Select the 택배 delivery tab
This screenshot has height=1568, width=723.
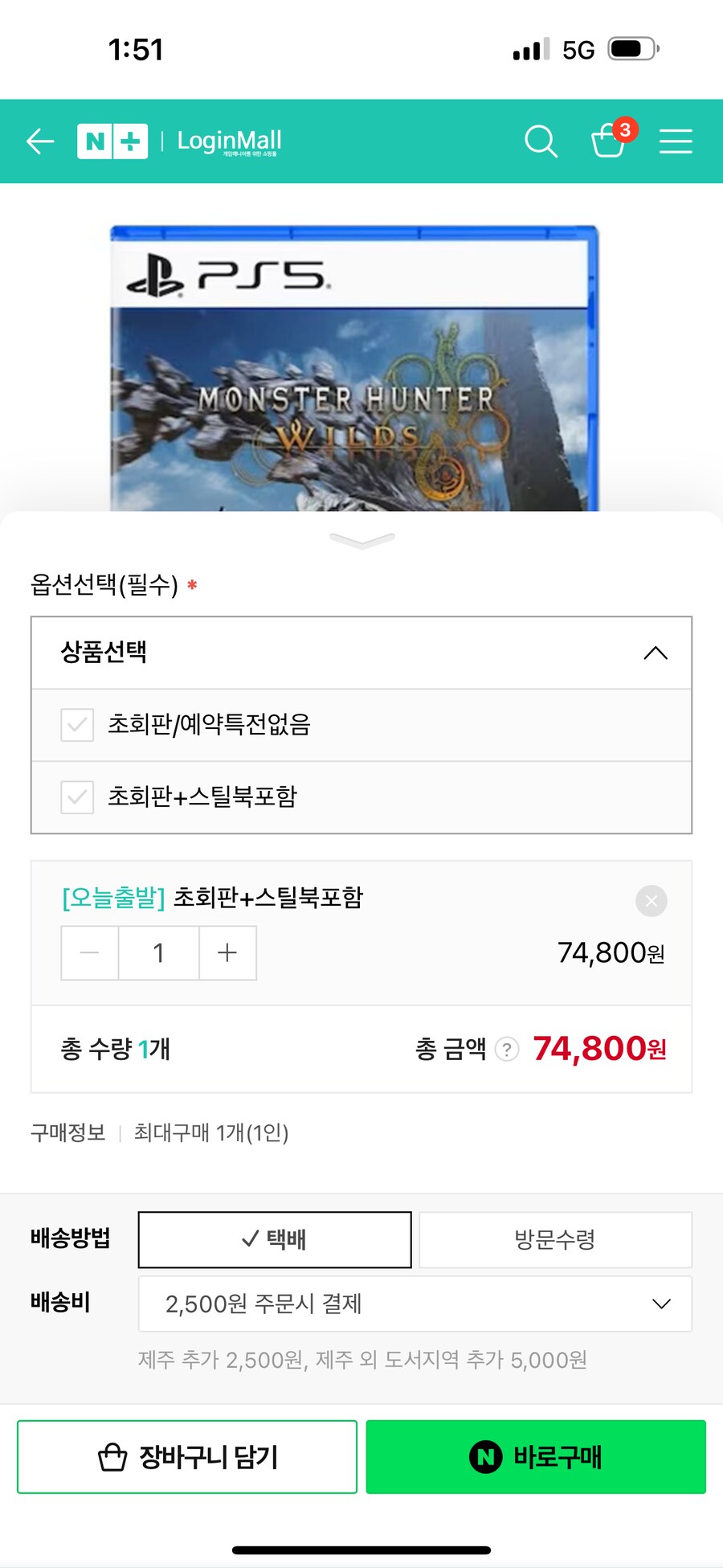tap(275, 1239)
